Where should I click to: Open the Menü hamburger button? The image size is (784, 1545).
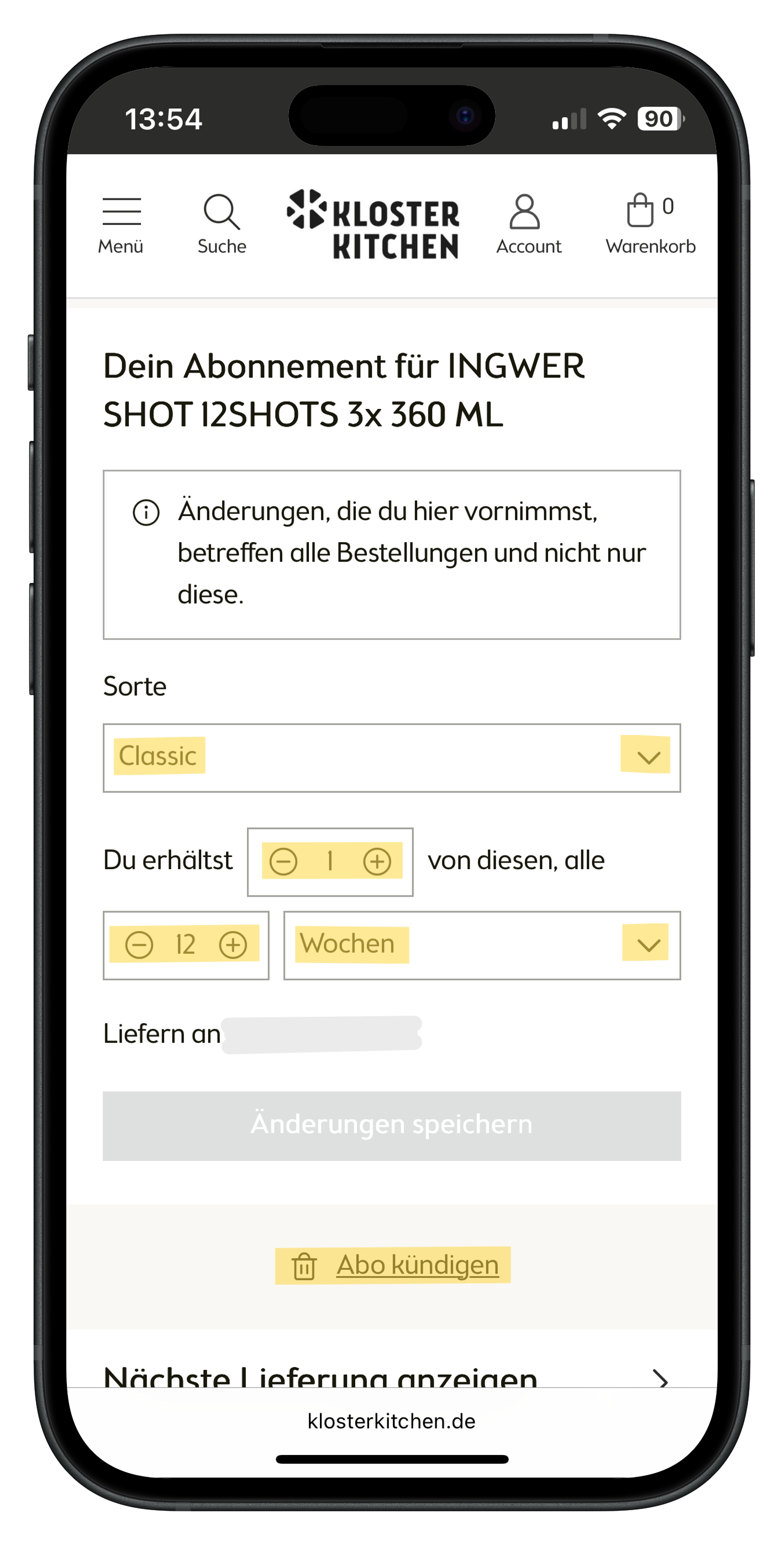point(120,224)
